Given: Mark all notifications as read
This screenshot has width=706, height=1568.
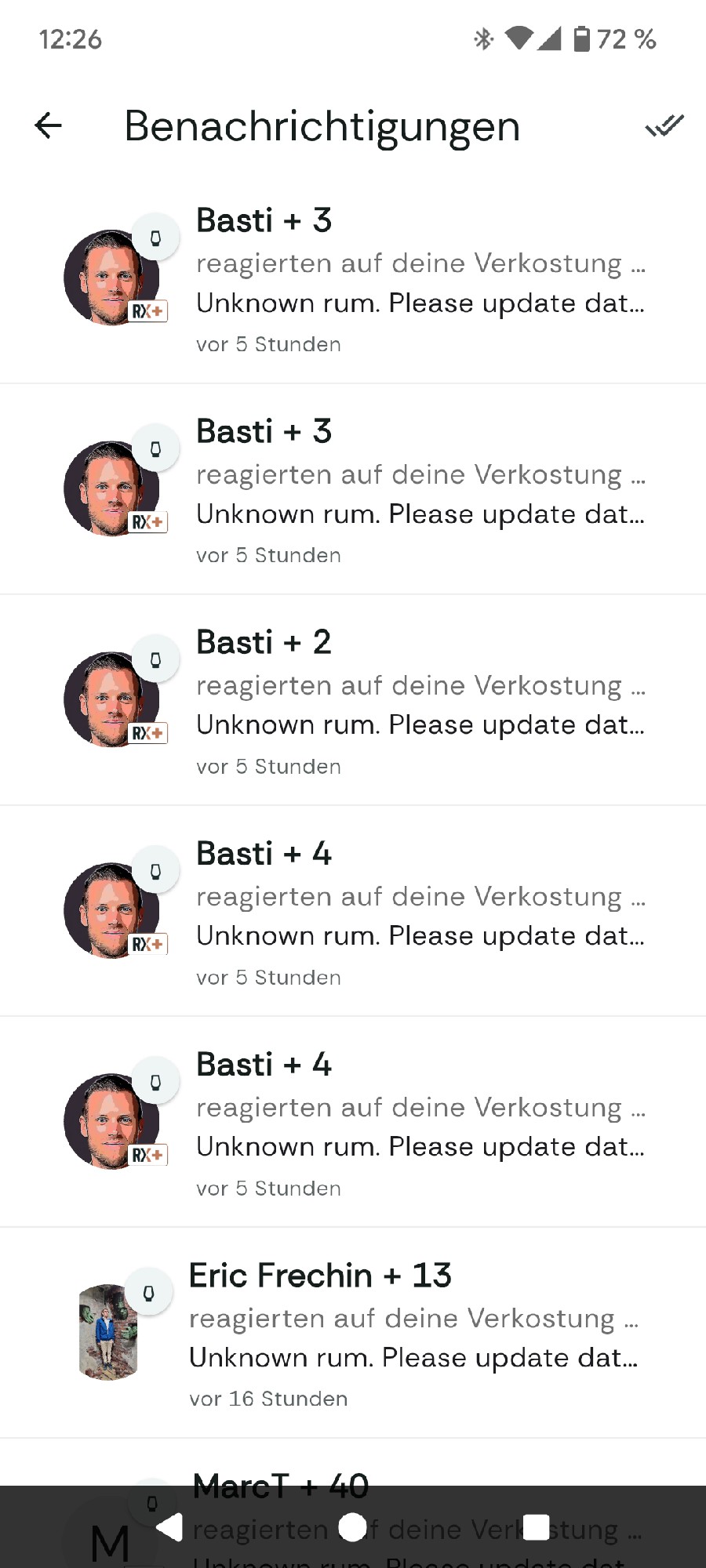Looking at the screenshot, I should 664,125.
